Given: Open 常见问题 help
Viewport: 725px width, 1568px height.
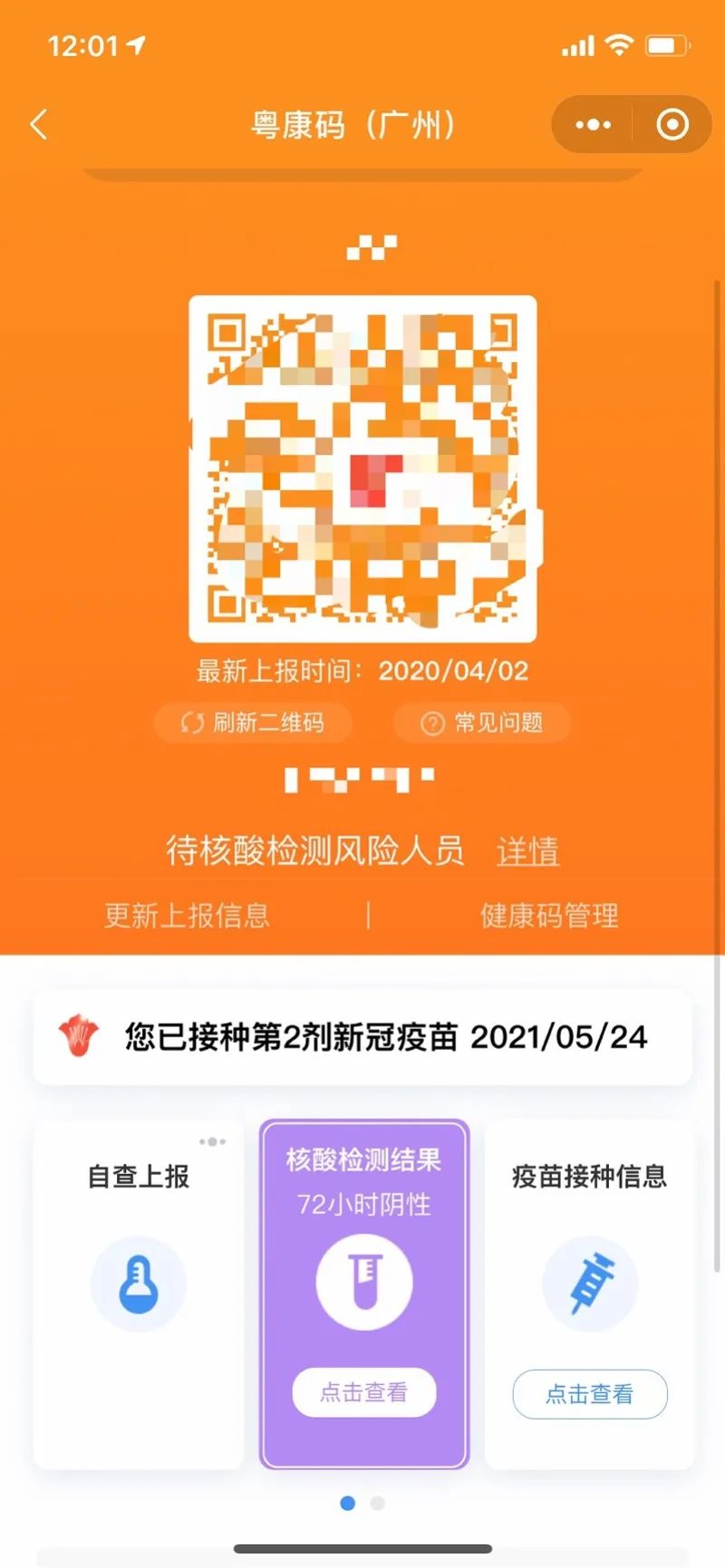Looking at the screenshot, I should 482,723.
